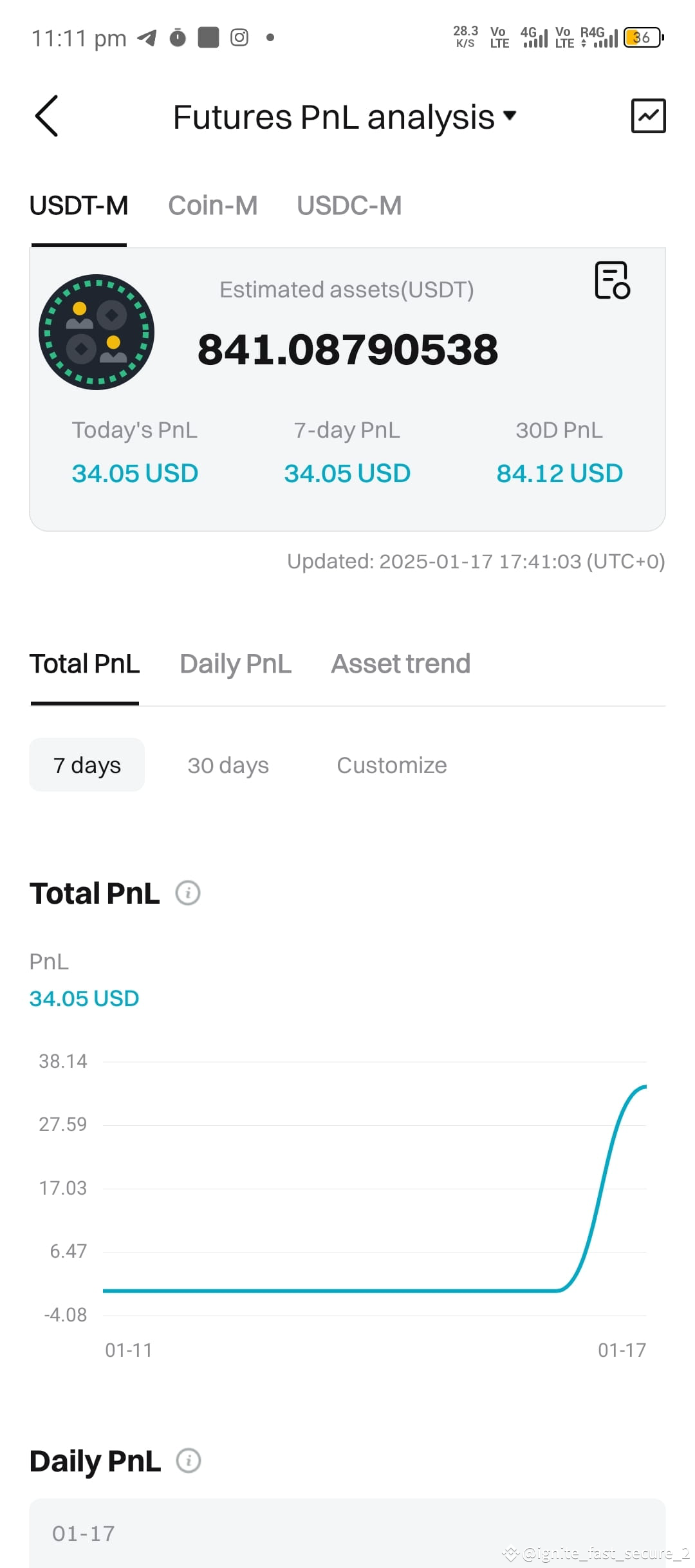This screenshot has height=1568, width=695.
Task: Tap the circular futures account avatar
Action: click(97, 332)
